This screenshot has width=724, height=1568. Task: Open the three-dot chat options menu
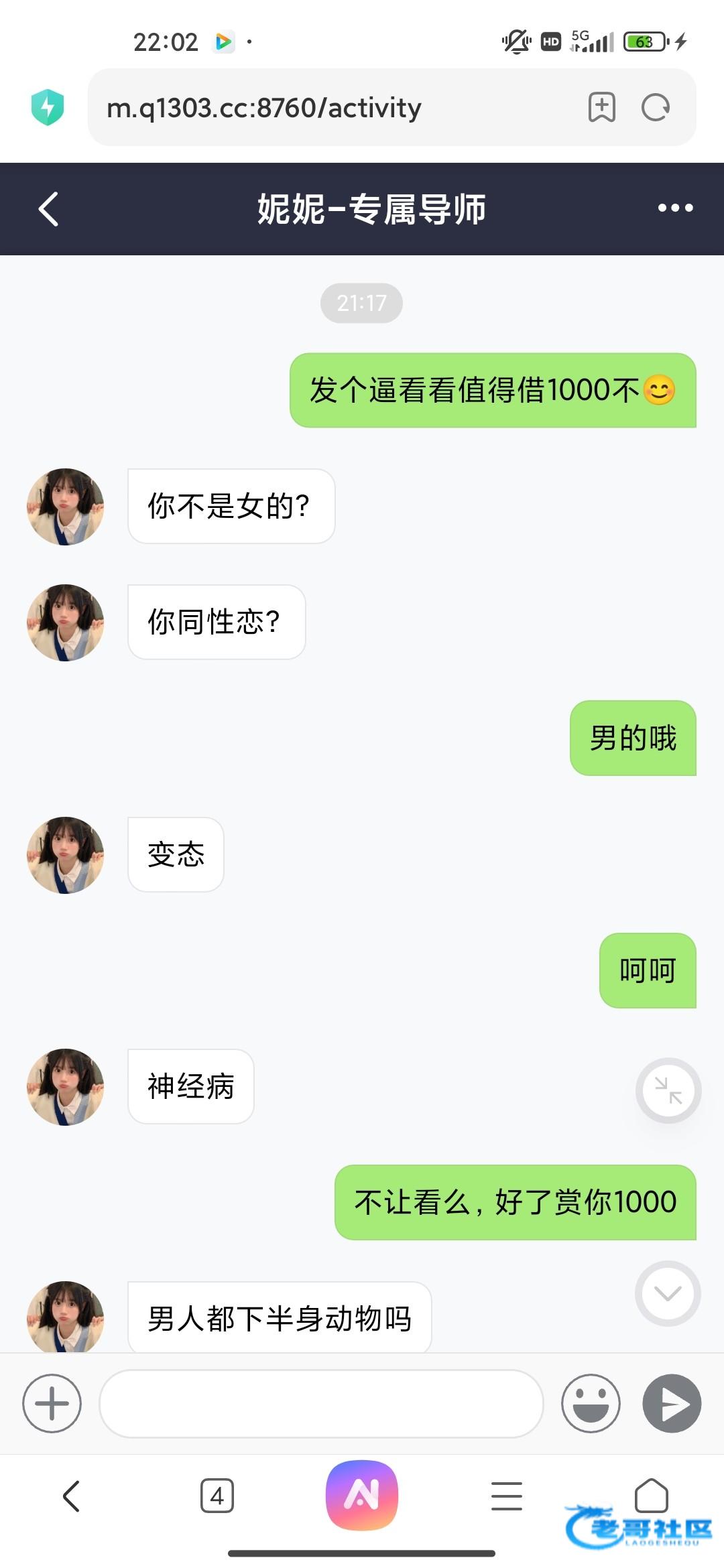point(675,208)
